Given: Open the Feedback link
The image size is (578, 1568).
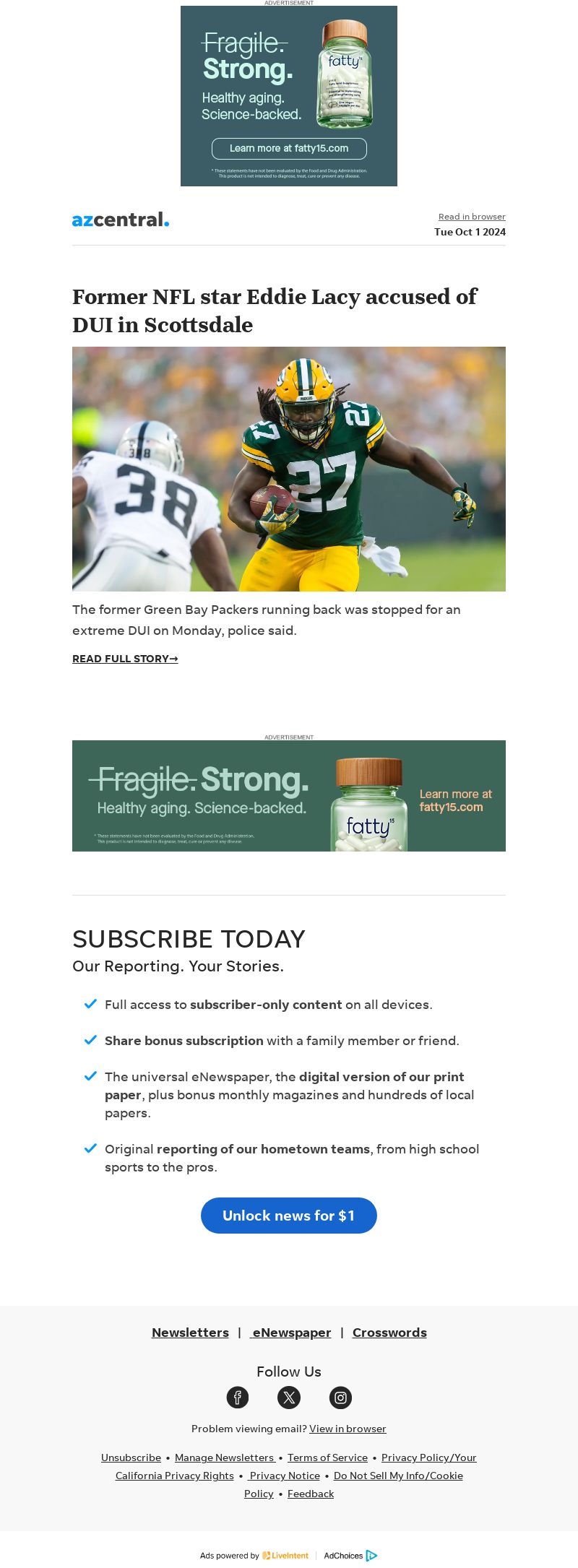Looking at the screenshot, I should point(311,1494).
